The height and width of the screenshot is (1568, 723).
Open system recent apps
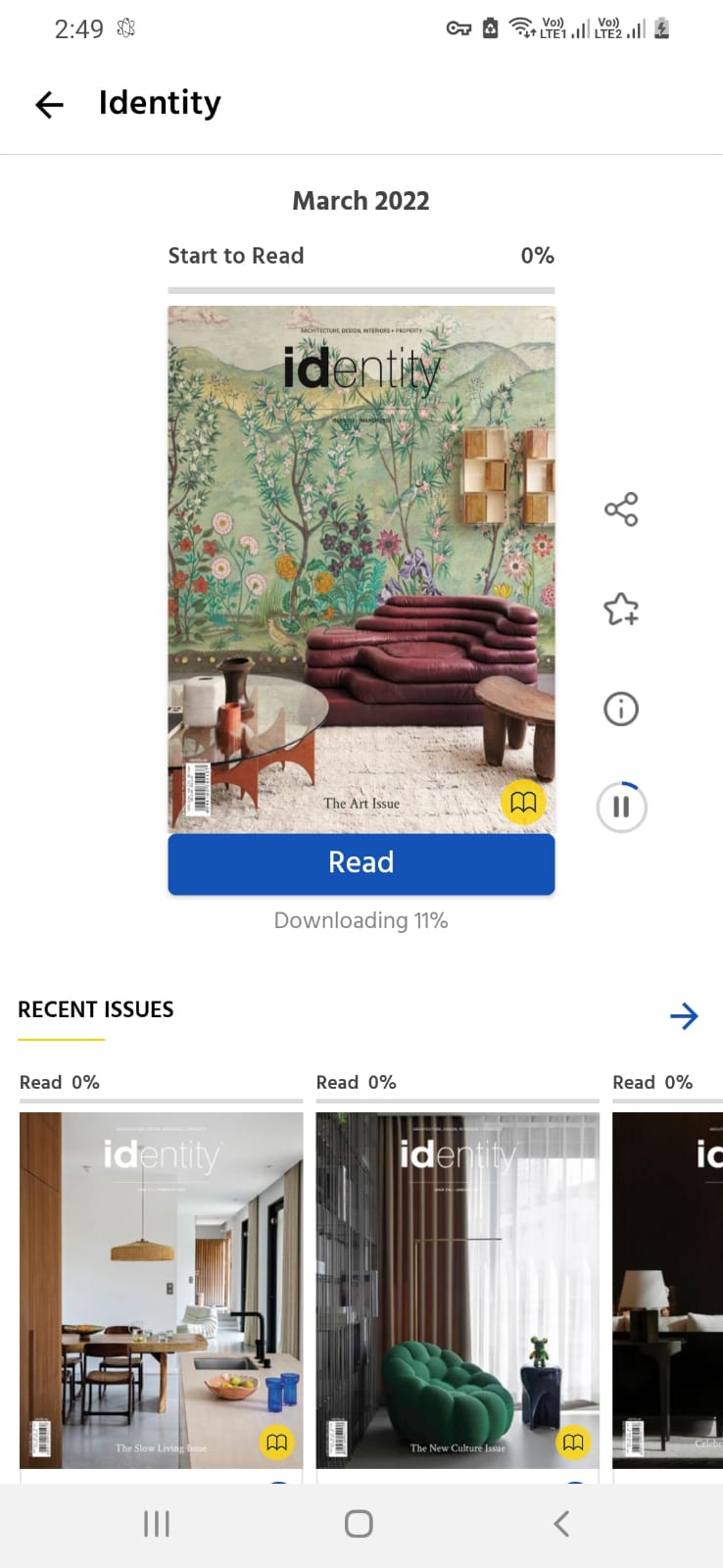(157, 1524)
